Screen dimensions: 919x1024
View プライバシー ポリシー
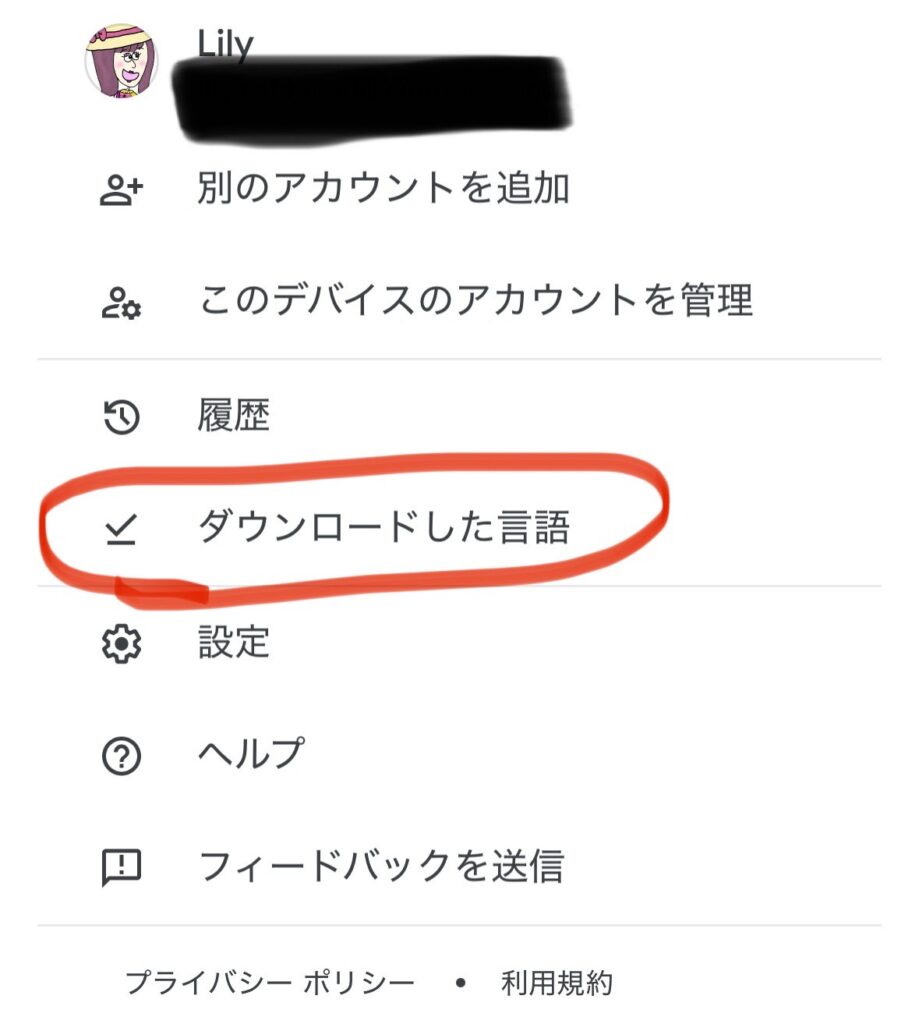click(x=269, y=983)
